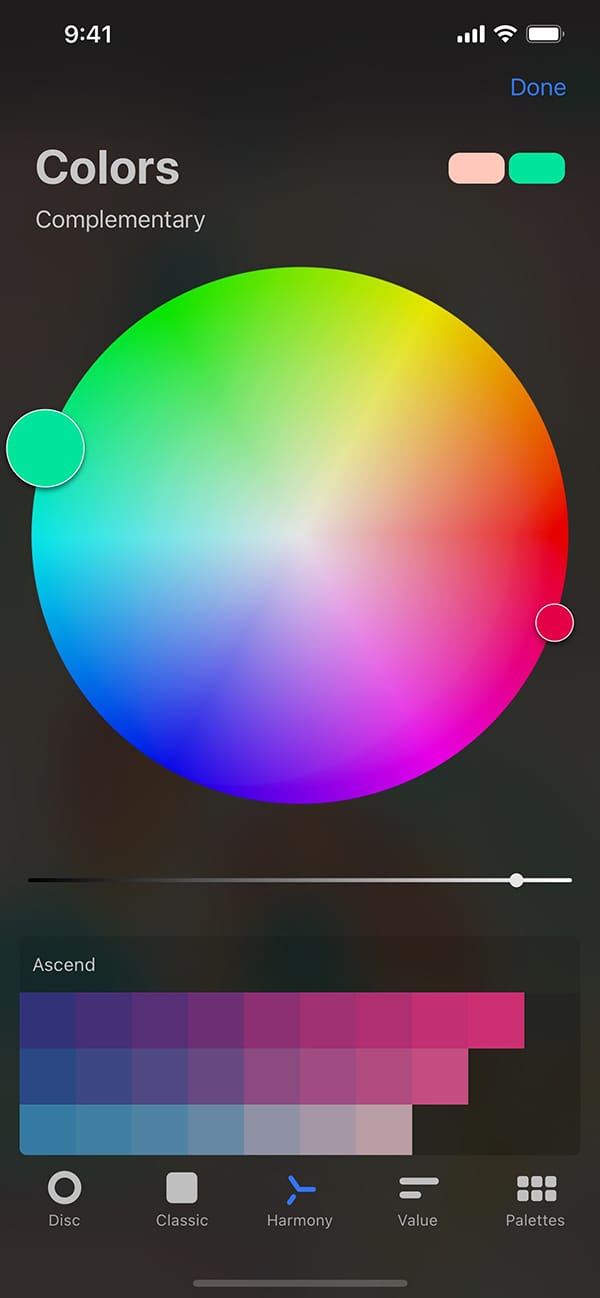This screenshot has width=600, height=1298.
Task: Pick the first blue swatch in second row
Action: [x=48, y=1076]
